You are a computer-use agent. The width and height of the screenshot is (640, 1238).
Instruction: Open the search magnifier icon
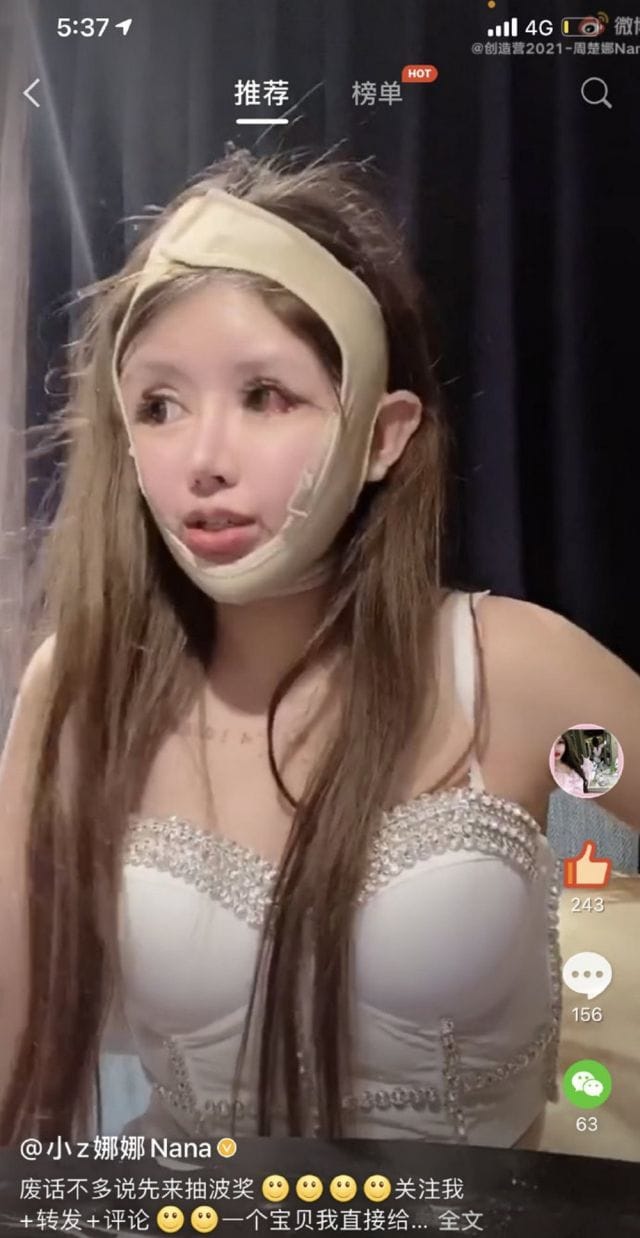point(596,93)
